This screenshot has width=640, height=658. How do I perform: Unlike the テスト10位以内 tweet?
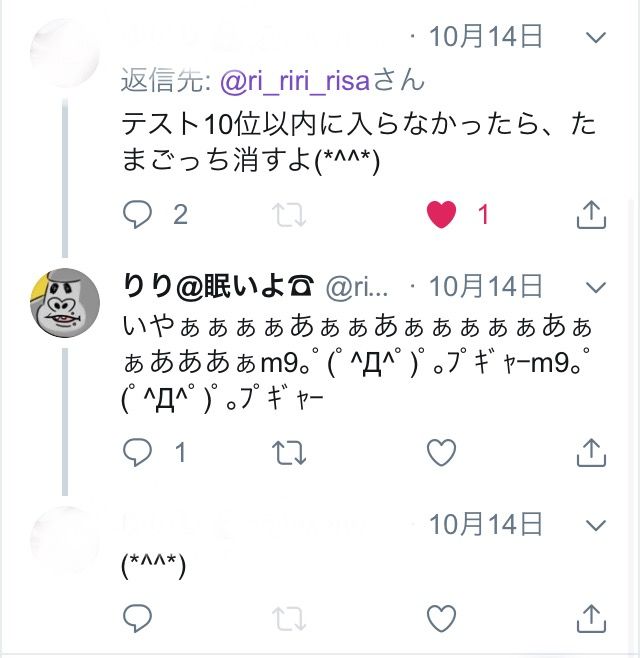(x=441, y=214)
